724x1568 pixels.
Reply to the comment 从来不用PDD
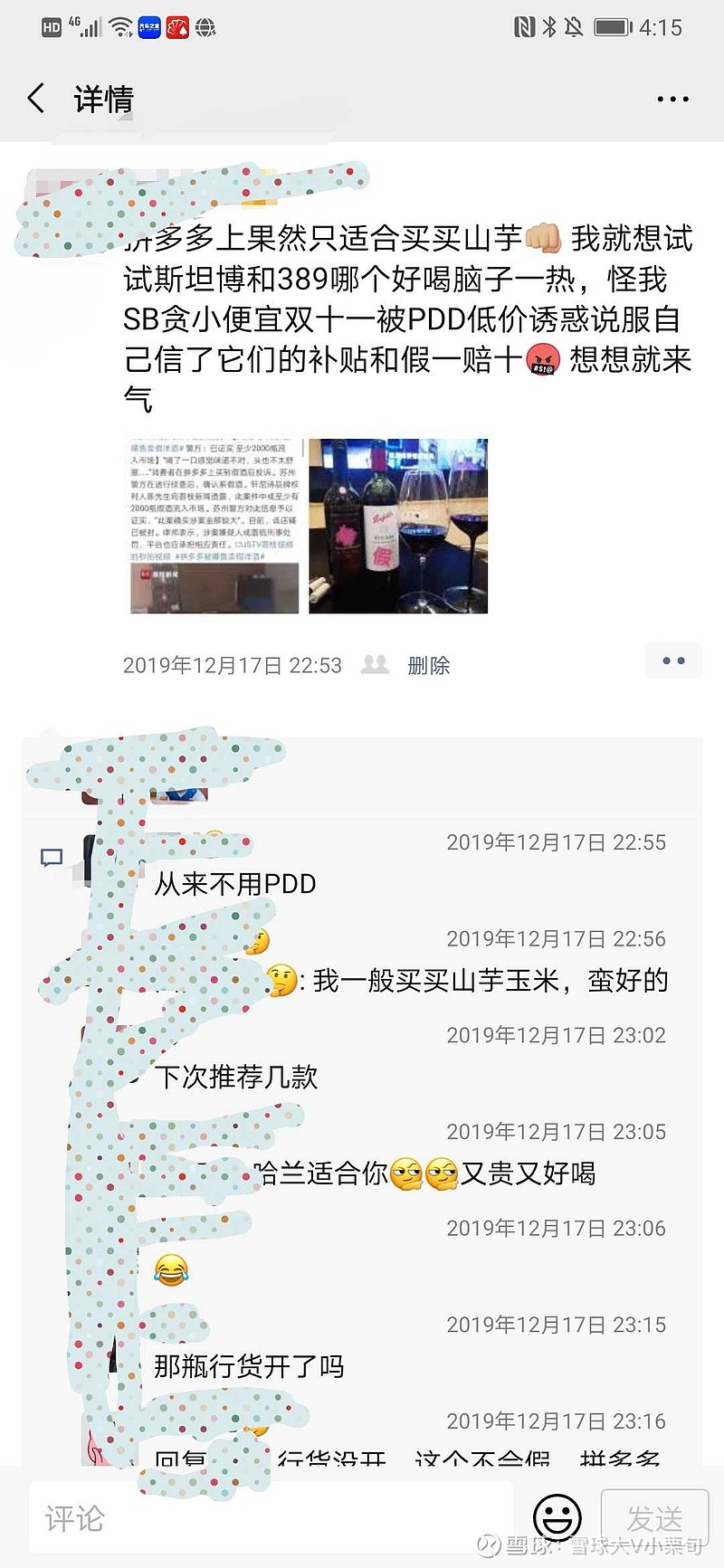(x=235, y=884)
